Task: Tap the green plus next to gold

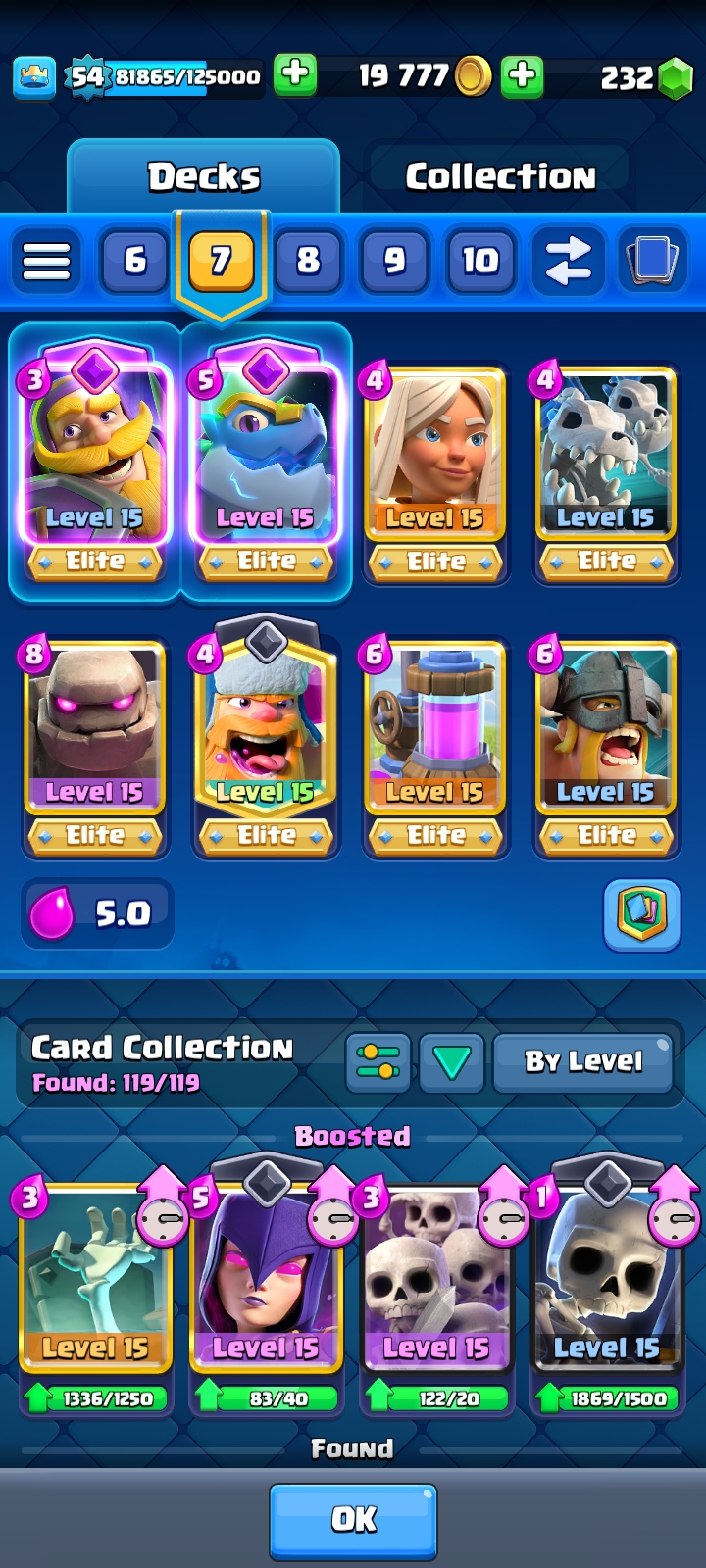Action: (x=523, y=75)
